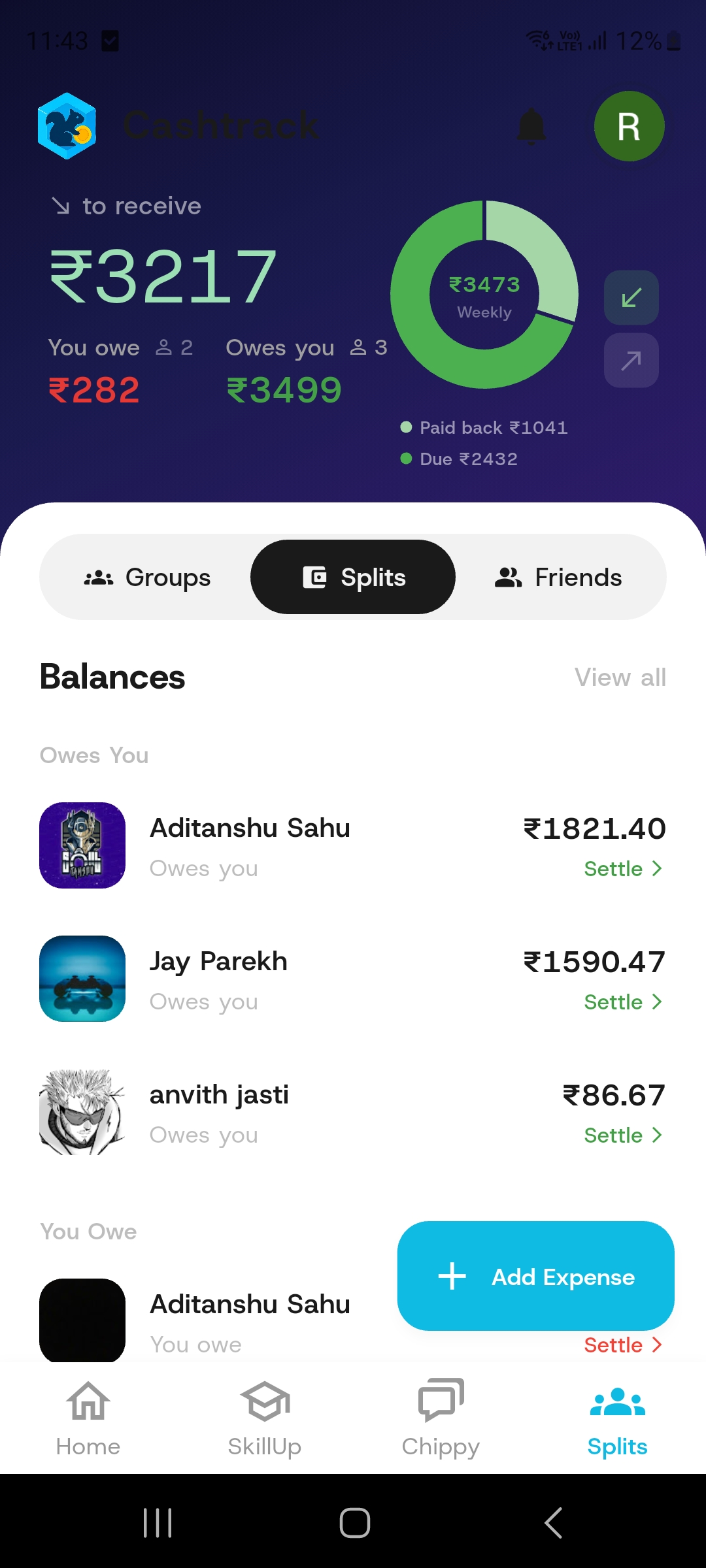The height and width of the screenshot is (1568, 706).
Task: View all balances
Action: pyautogui.click(x=620, y=678)
